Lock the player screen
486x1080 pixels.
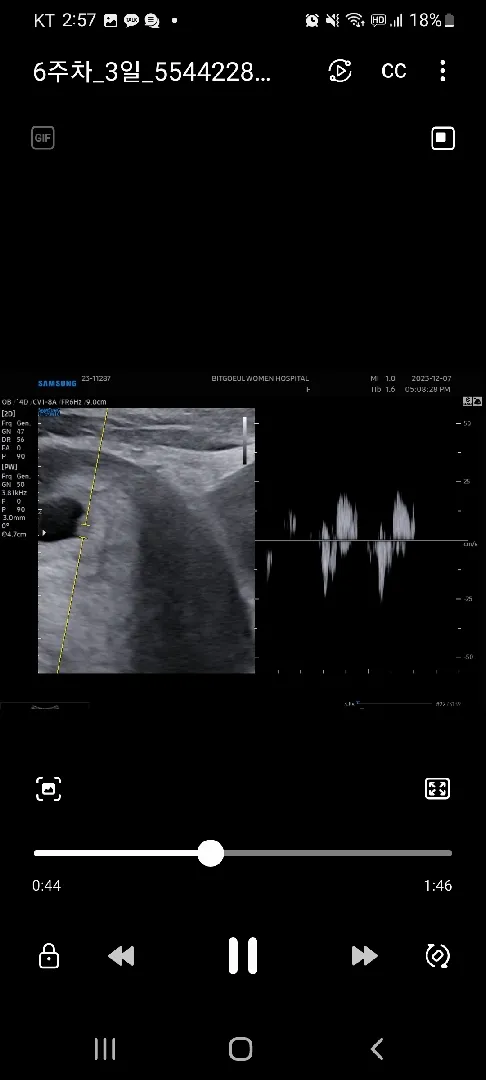(x=49, y=955)
